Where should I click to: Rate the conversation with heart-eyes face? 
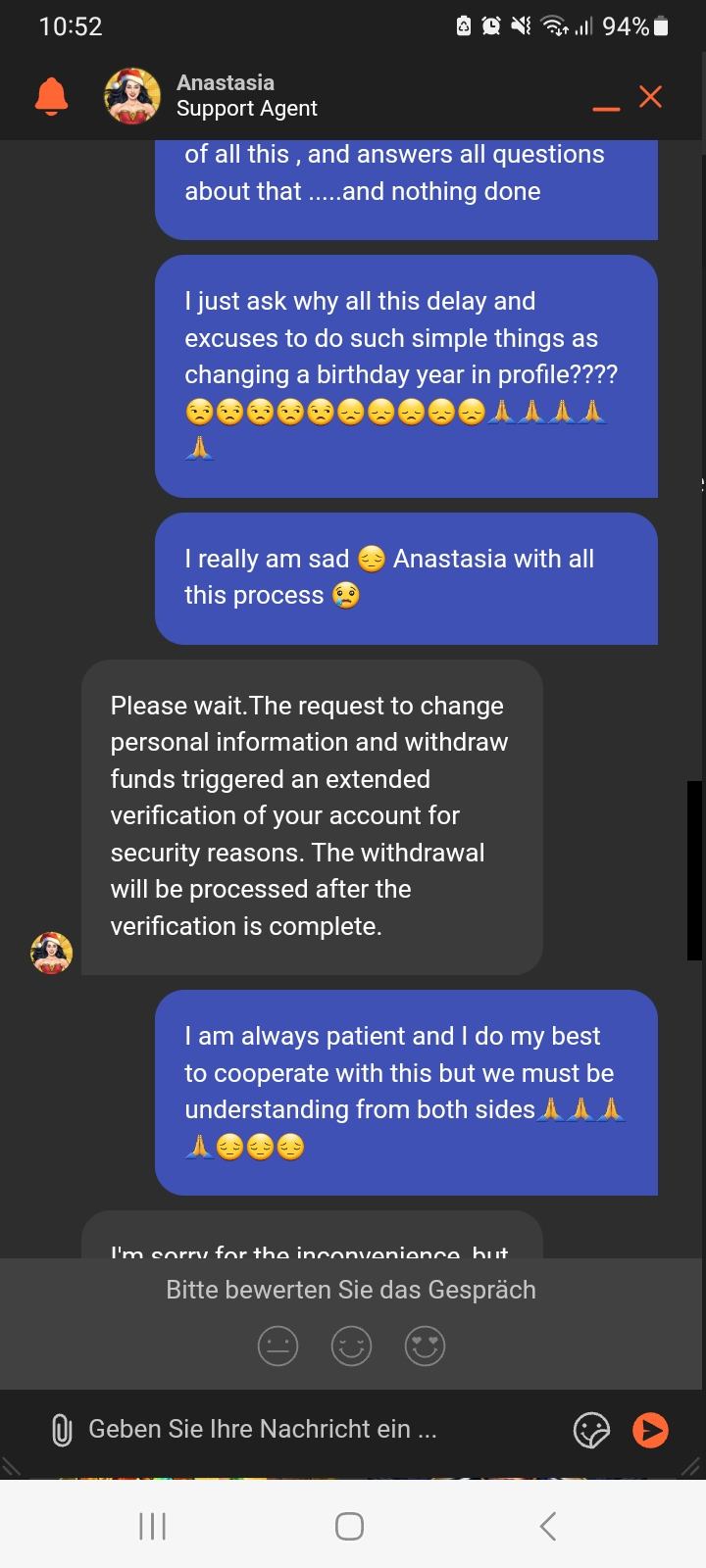coord(425,1346)
